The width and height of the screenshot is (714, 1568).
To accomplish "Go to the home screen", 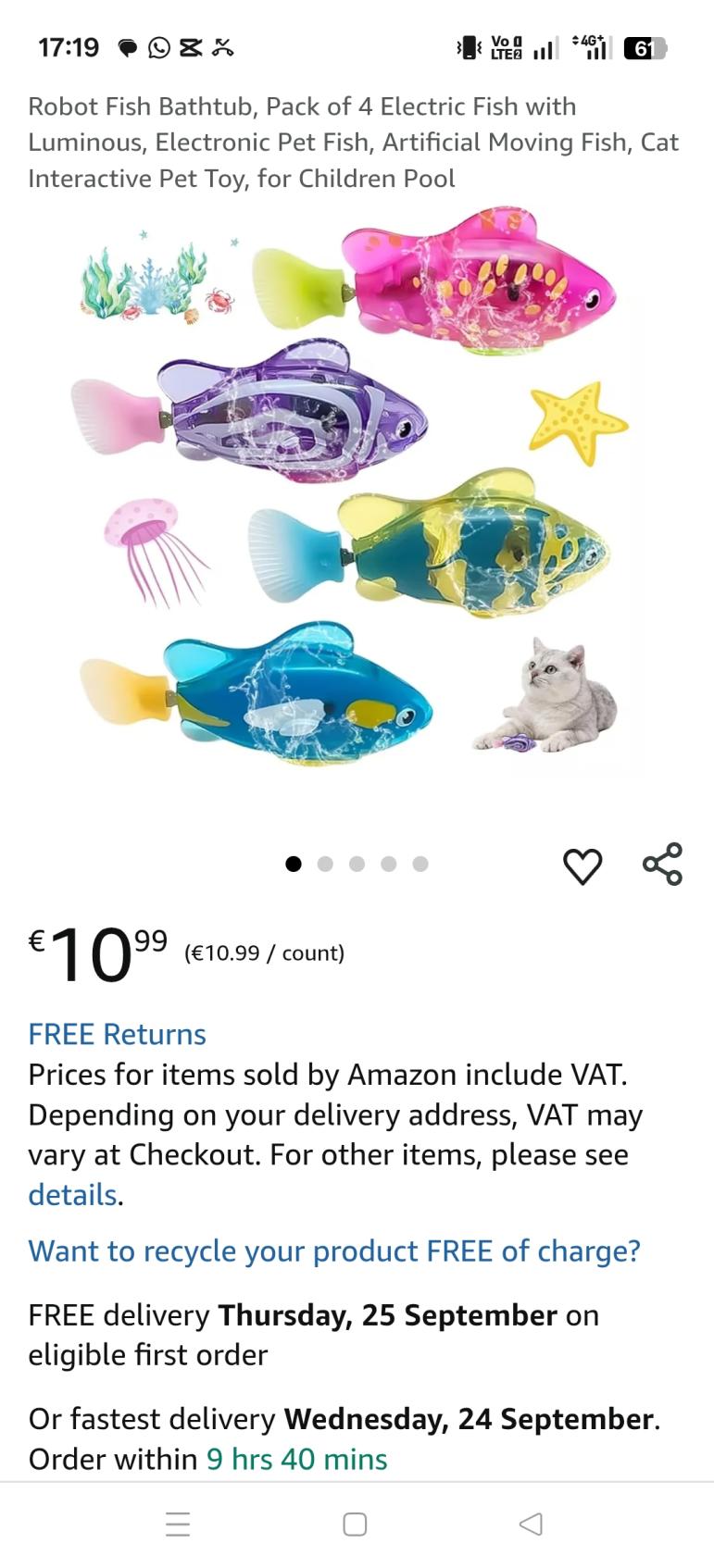I will point(355,1524).
